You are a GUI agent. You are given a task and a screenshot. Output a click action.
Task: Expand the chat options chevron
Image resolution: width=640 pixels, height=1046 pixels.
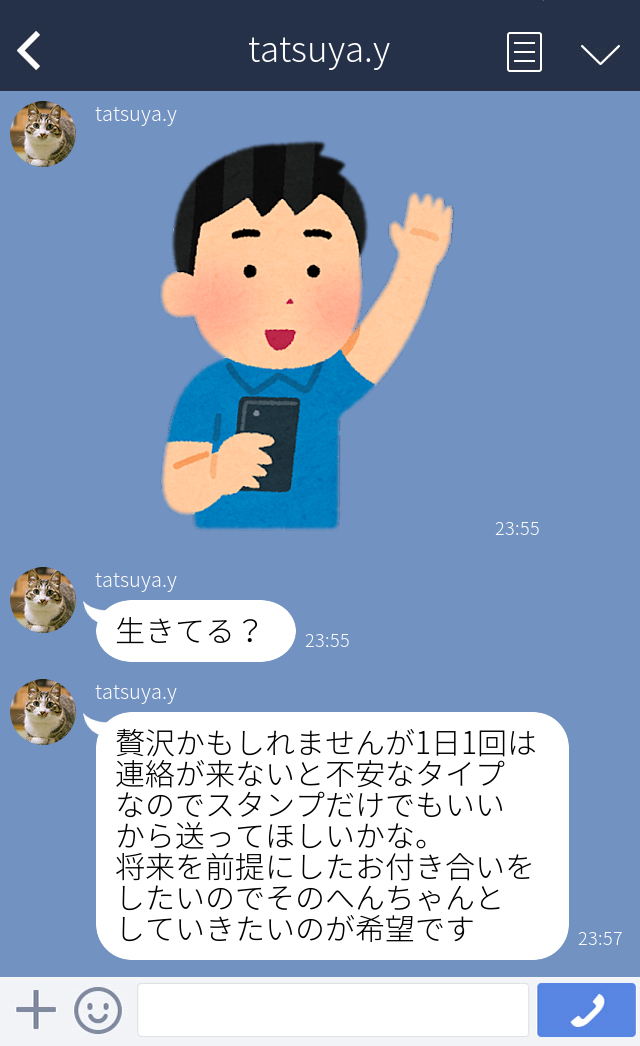pyautogui.click(x=600, y=53)
